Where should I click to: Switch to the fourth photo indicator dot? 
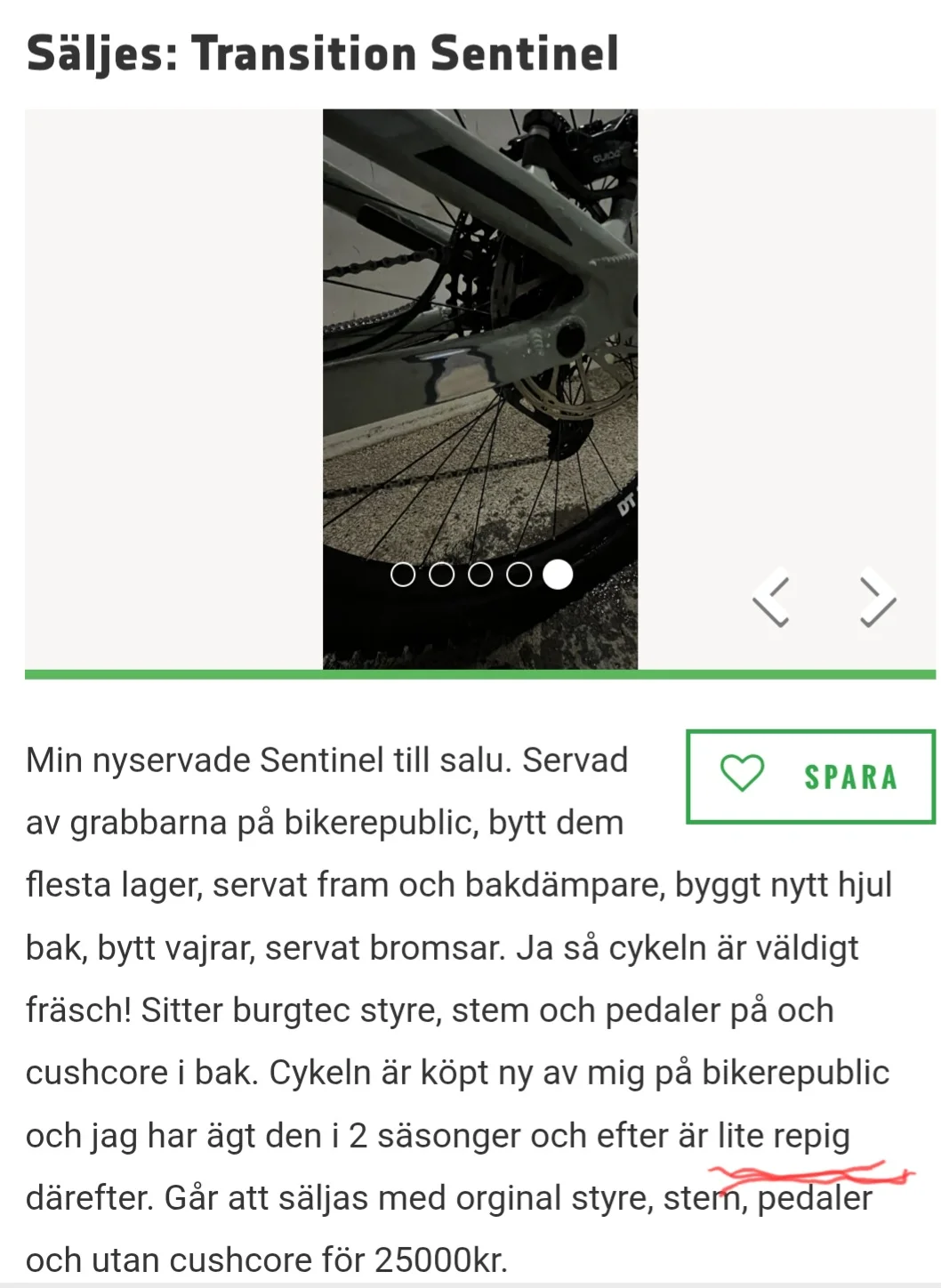click(519, 575)
